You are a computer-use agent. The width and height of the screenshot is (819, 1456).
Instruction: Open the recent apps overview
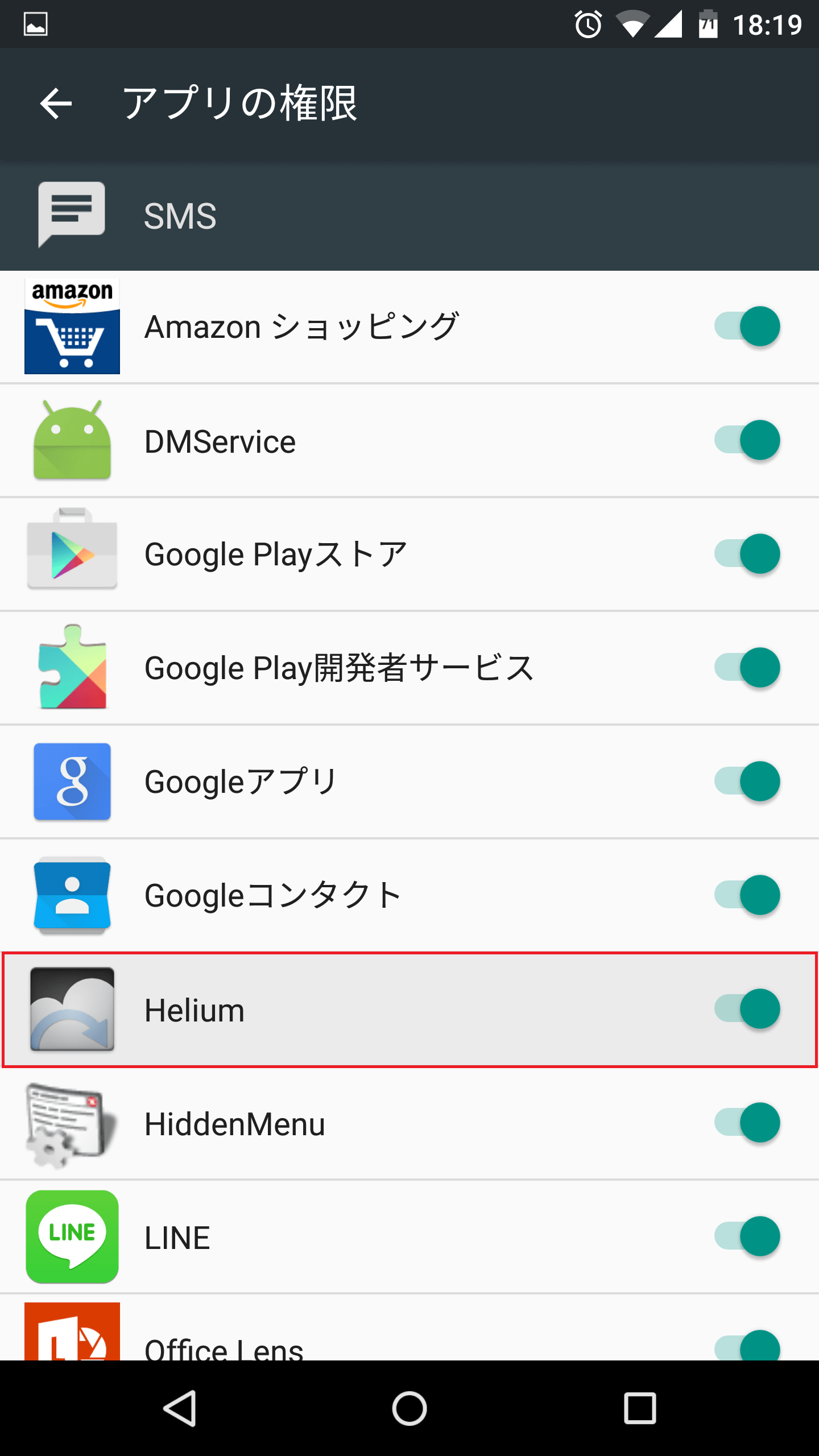point(640,1408)
